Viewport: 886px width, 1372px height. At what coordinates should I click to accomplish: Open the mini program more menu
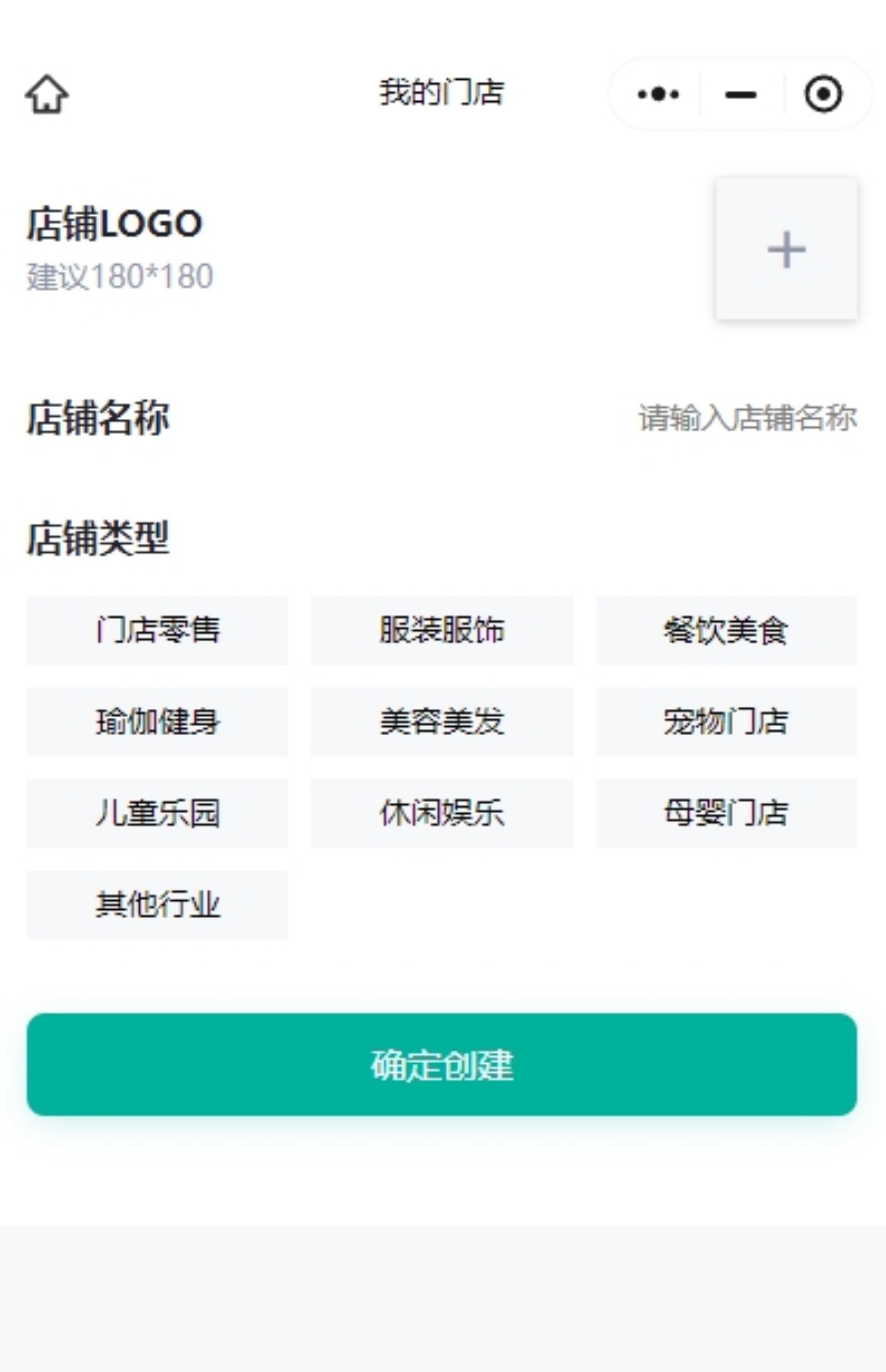658,94
